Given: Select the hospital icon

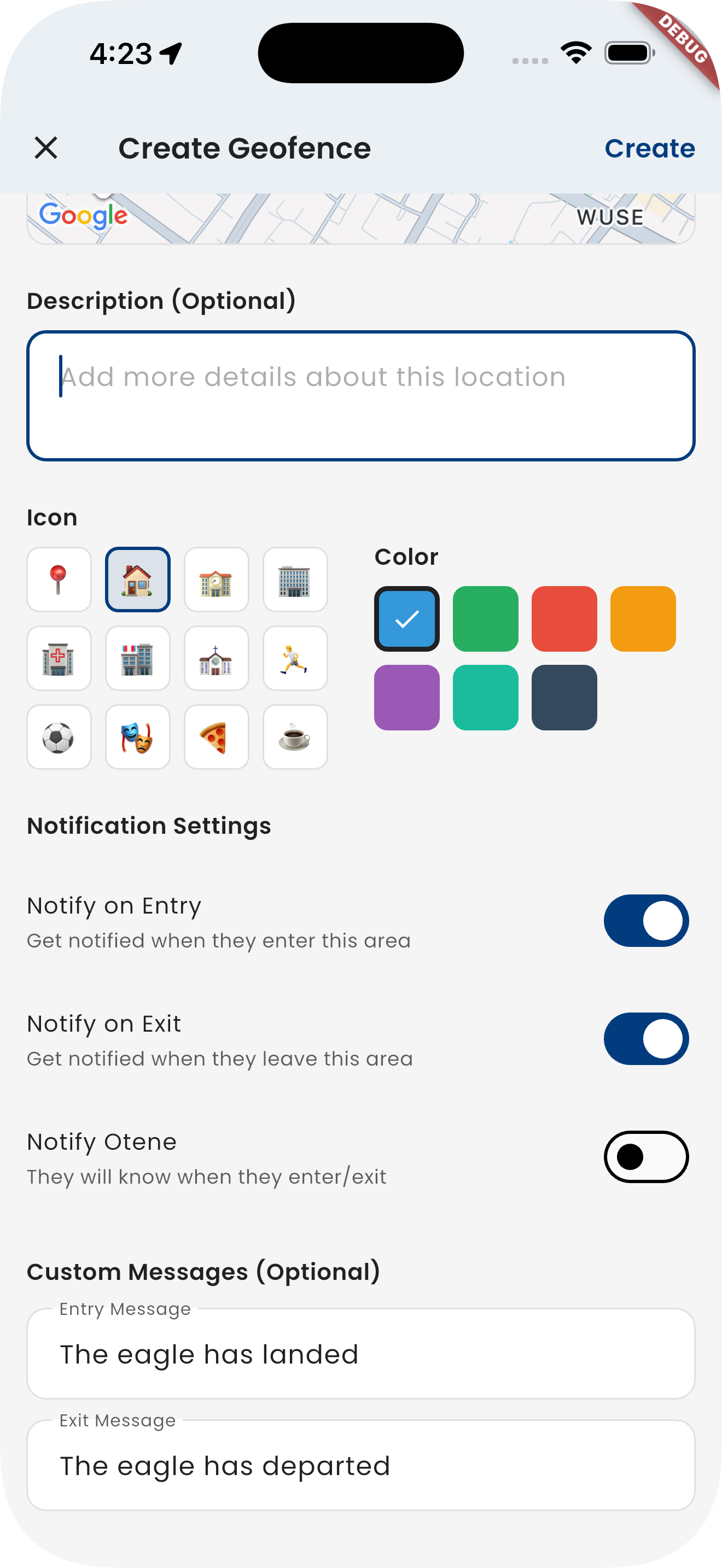Looking at the screenshot, I should tap(59, 658).
